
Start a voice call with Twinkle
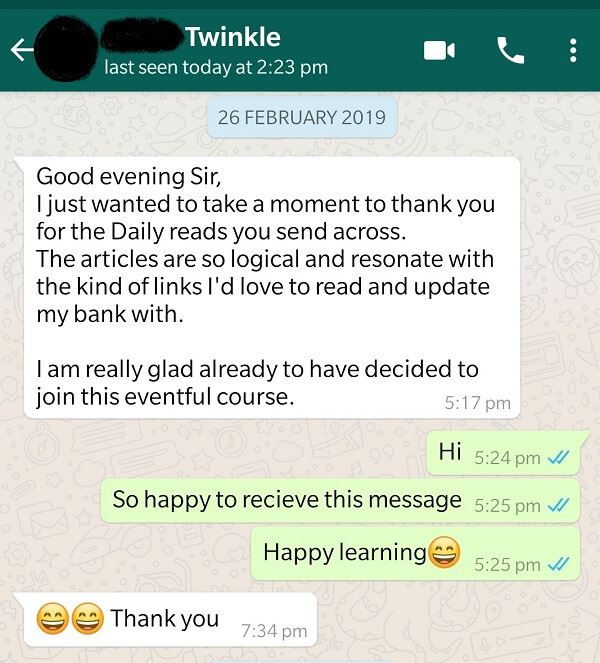coord(510,50)
